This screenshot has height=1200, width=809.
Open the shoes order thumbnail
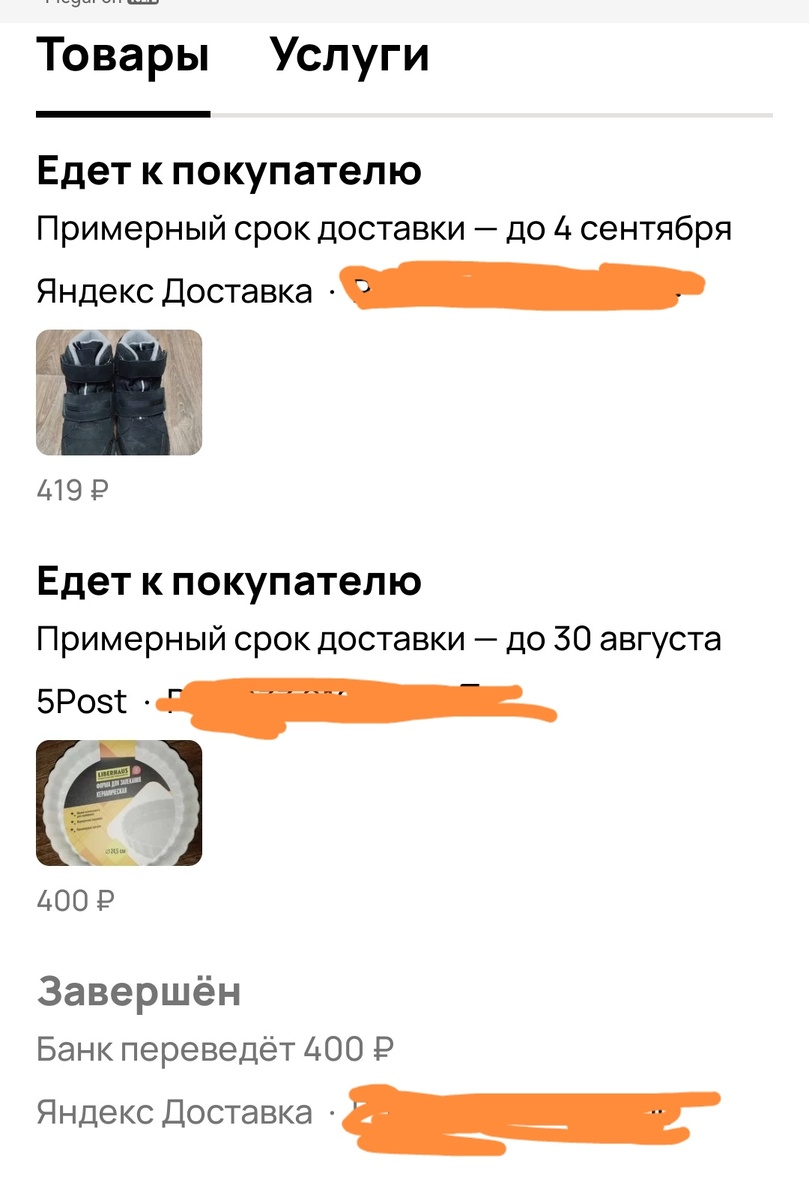(118, 394)
